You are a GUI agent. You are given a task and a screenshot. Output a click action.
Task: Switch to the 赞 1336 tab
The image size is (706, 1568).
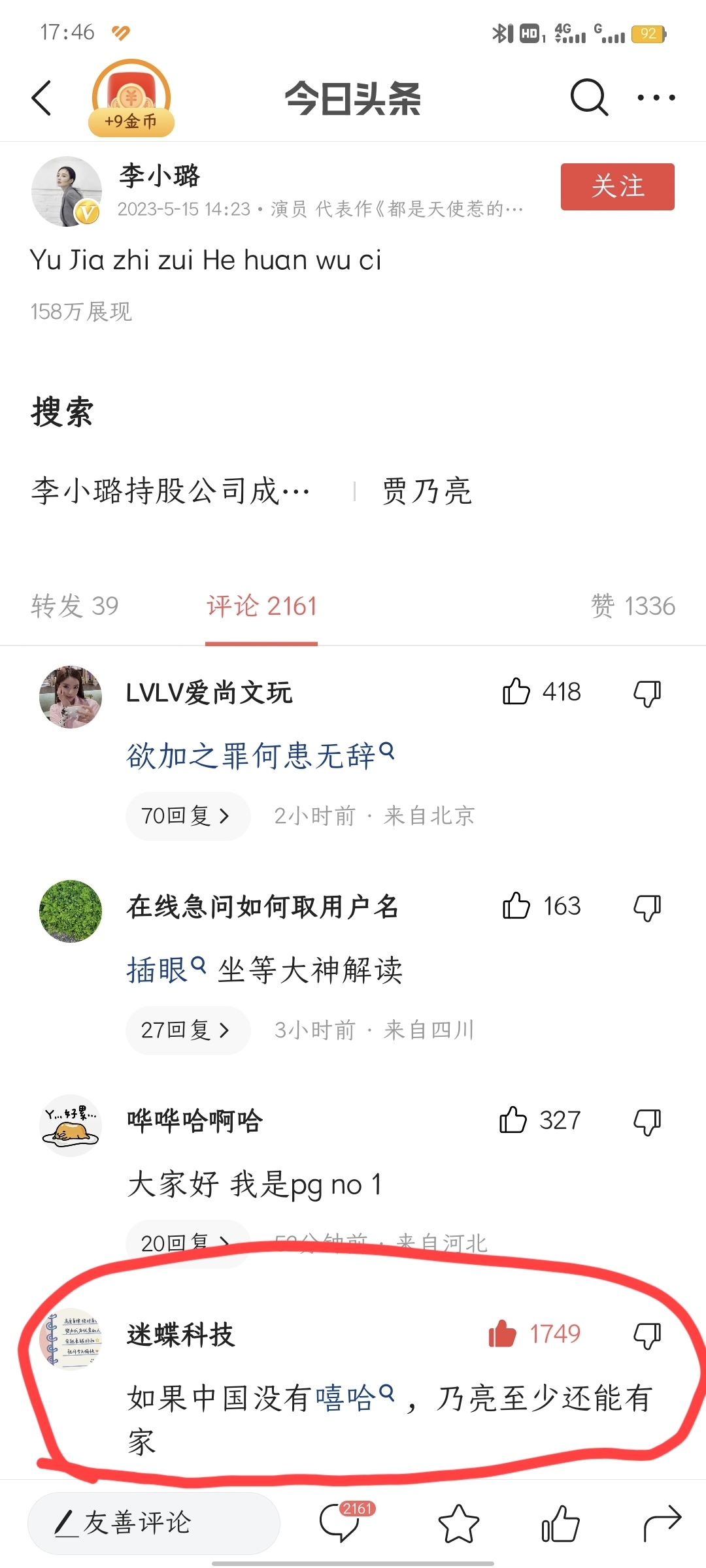[x=632, y=606]
